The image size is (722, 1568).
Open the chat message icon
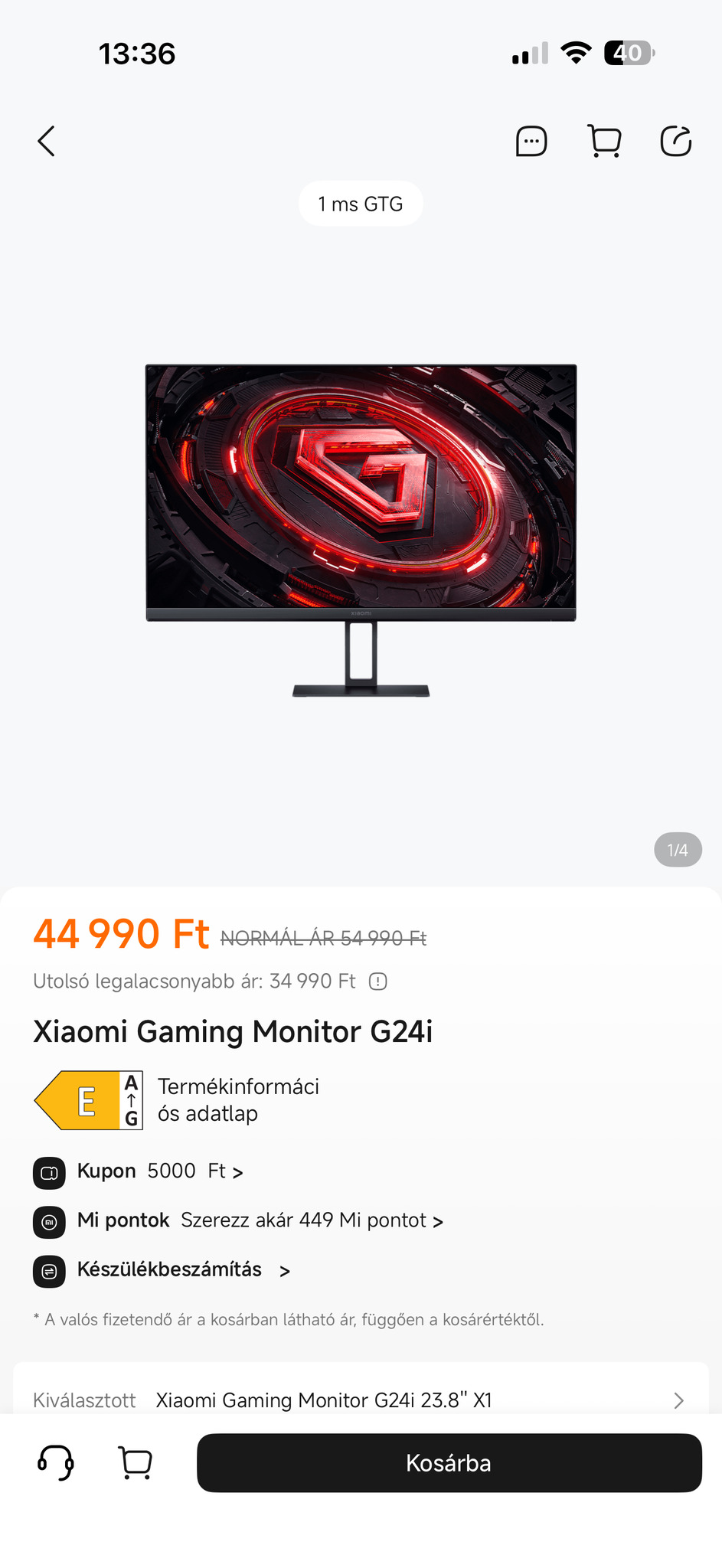pyautogui.click(x=531, y=142)
